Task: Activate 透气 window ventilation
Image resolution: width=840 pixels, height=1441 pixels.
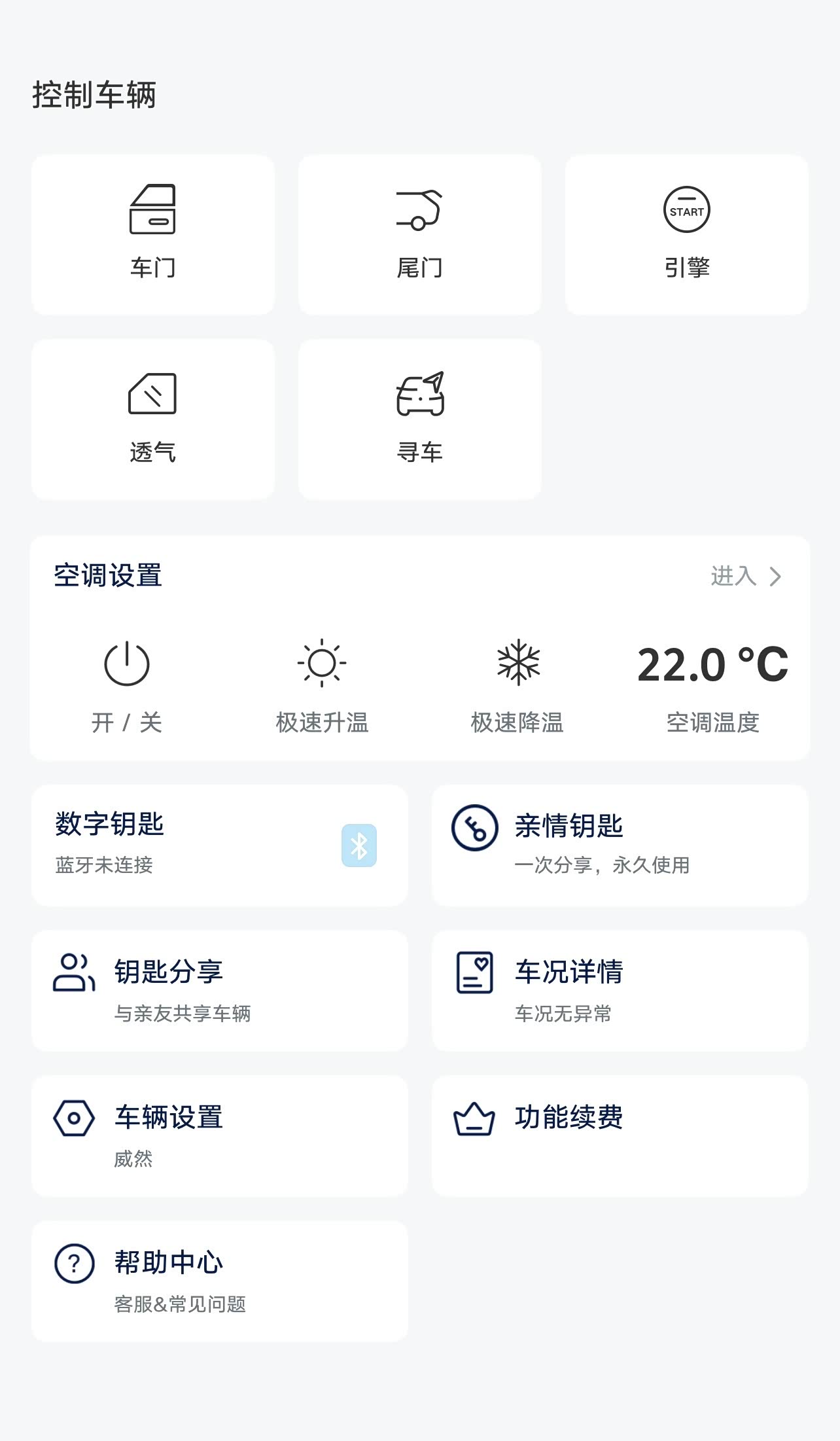Action: [152, 419]
